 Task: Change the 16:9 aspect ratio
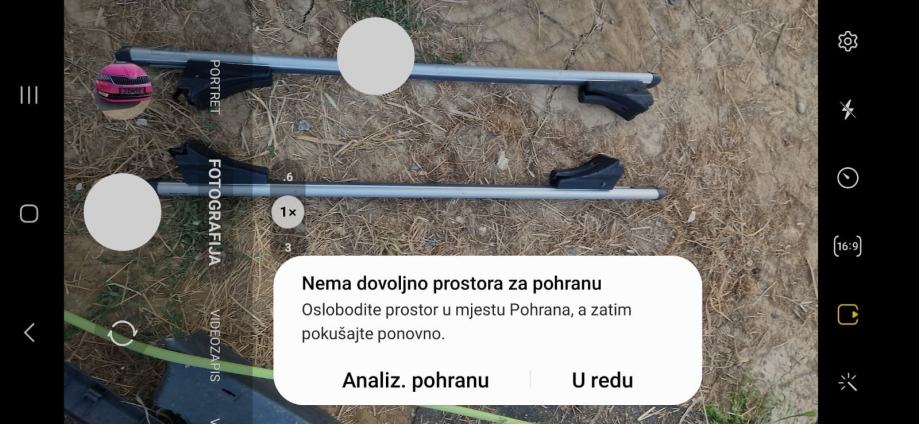(848, 246)
